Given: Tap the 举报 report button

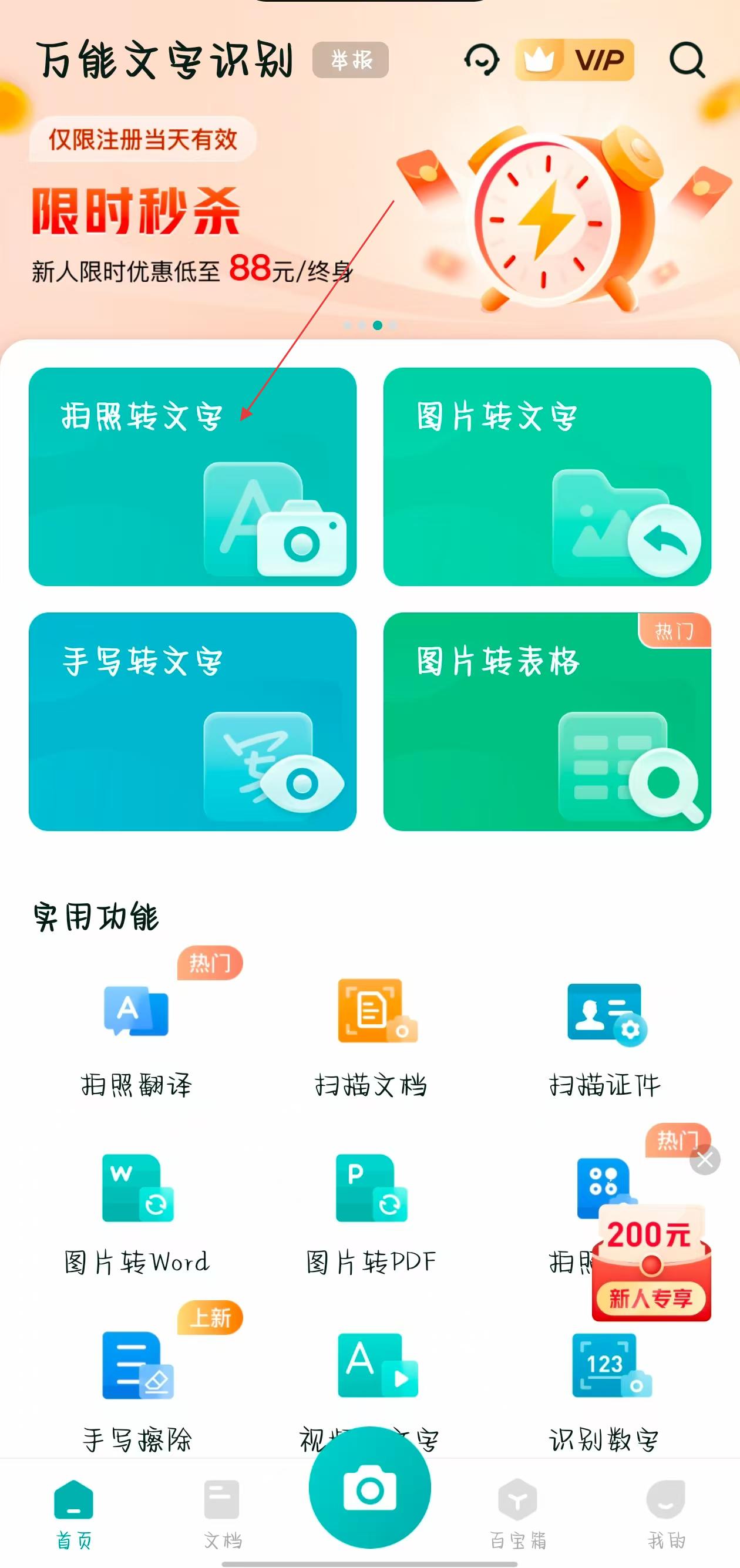Looking at the screenshot, I should [x=351, y=60].
